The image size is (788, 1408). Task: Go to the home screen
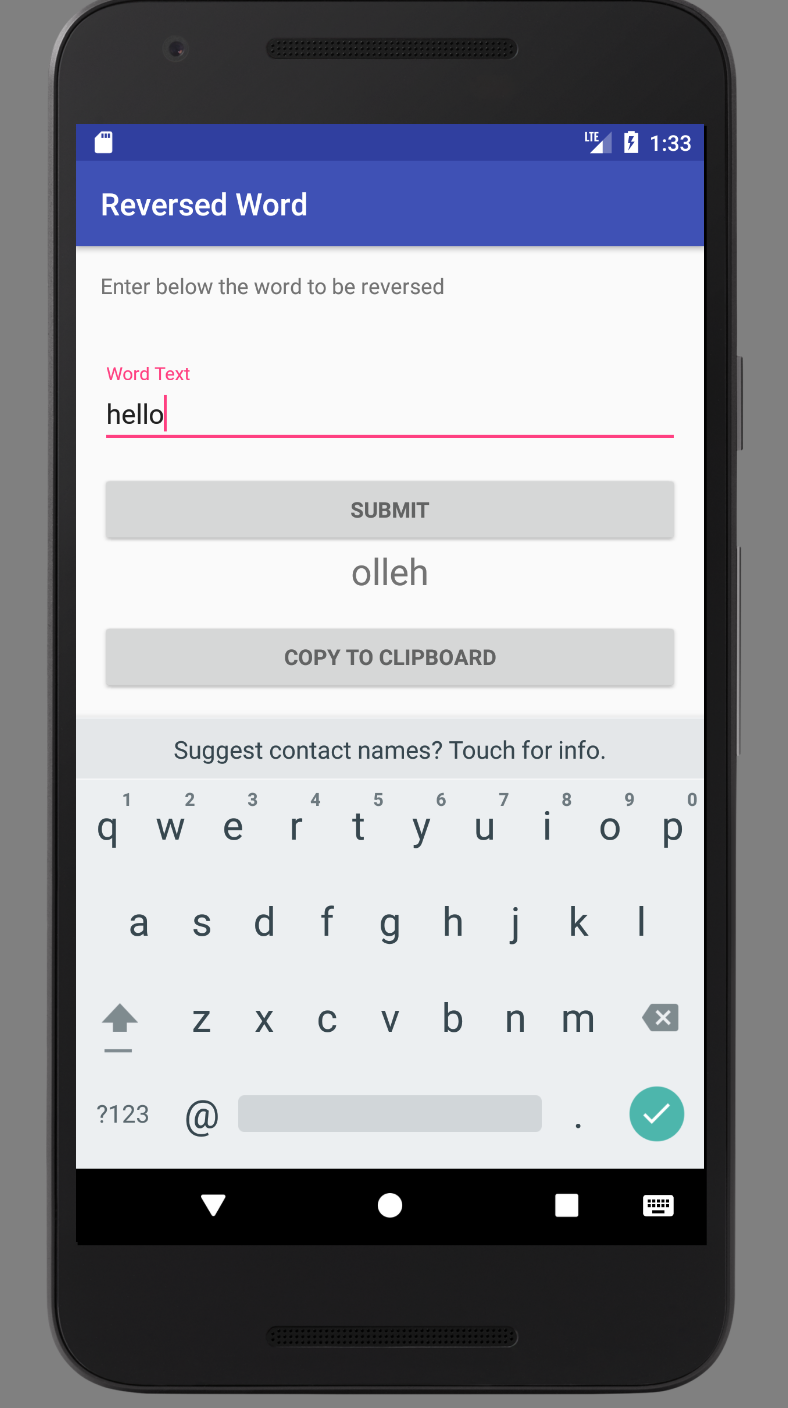390,1206
